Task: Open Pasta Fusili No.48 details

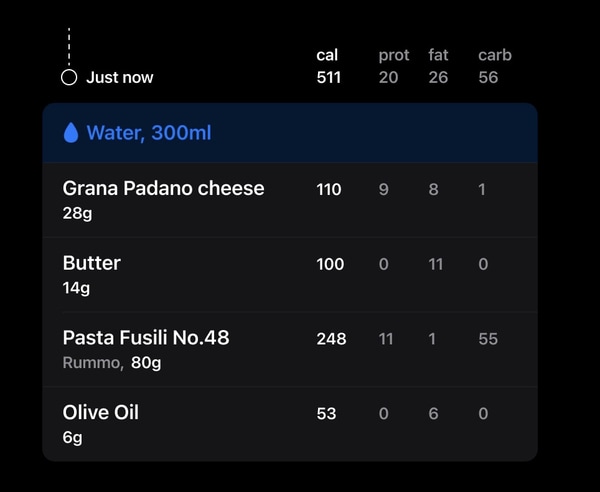Action: [146, 348]
